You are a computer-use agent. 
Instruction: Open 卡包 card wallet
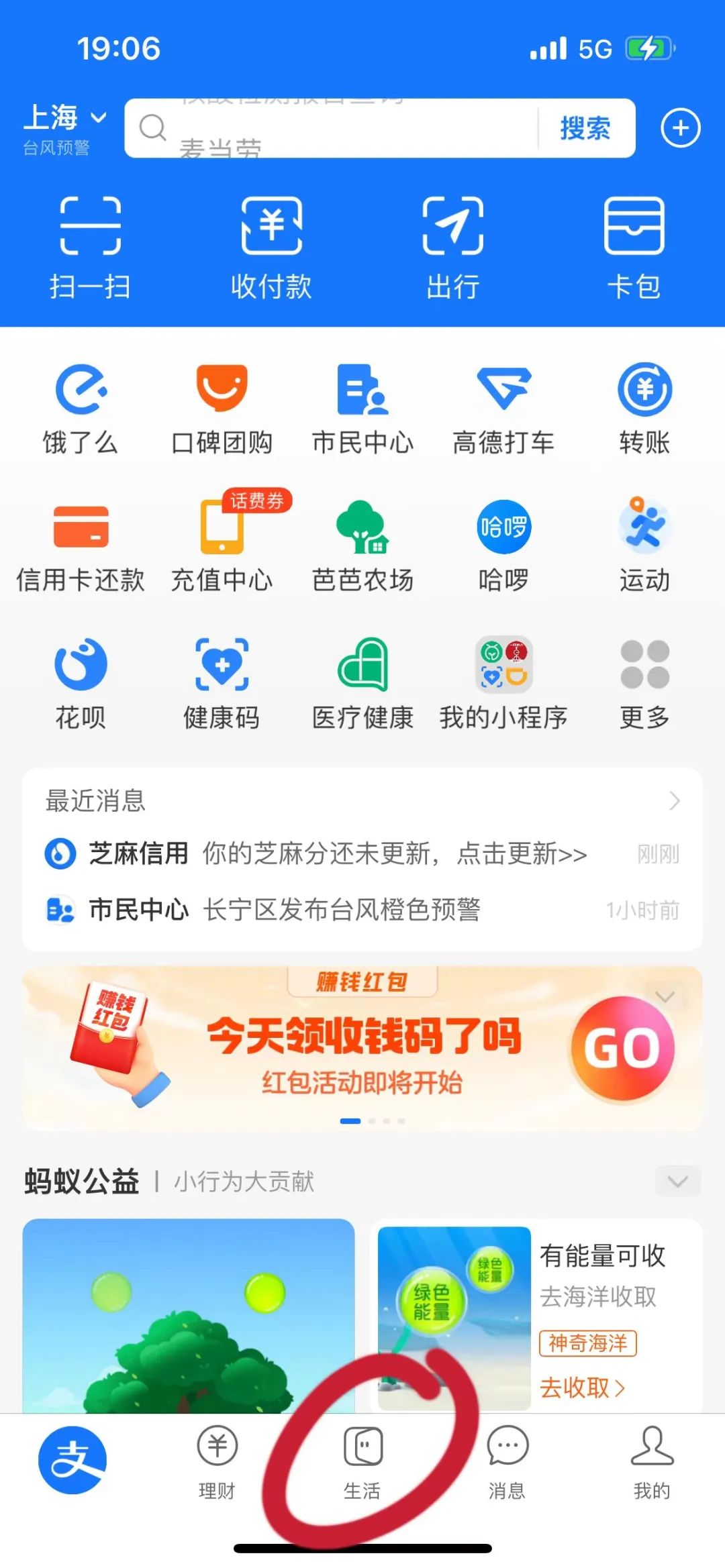[x=634, y=247]
